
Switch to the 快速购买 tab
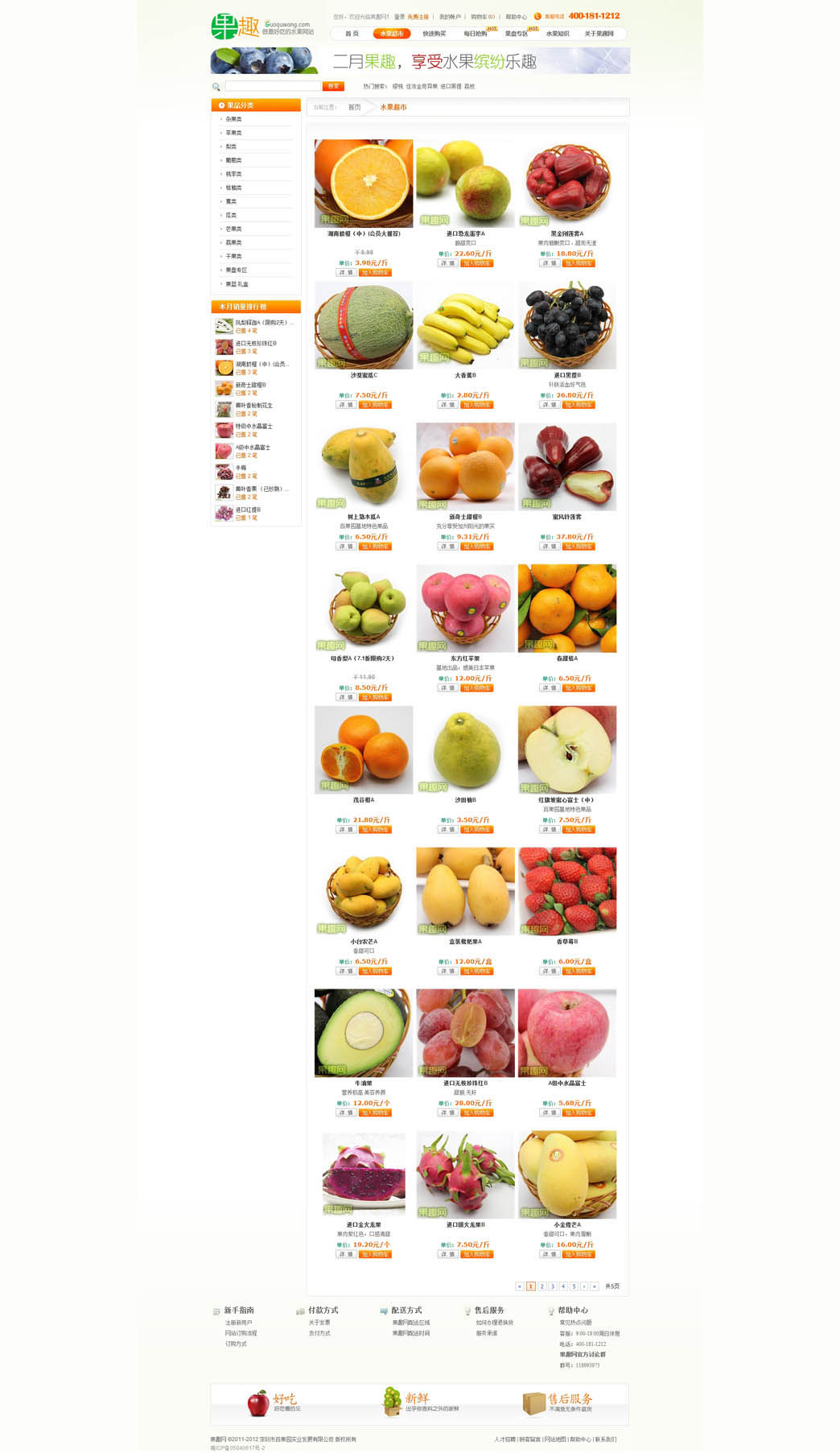pos(434,34)
